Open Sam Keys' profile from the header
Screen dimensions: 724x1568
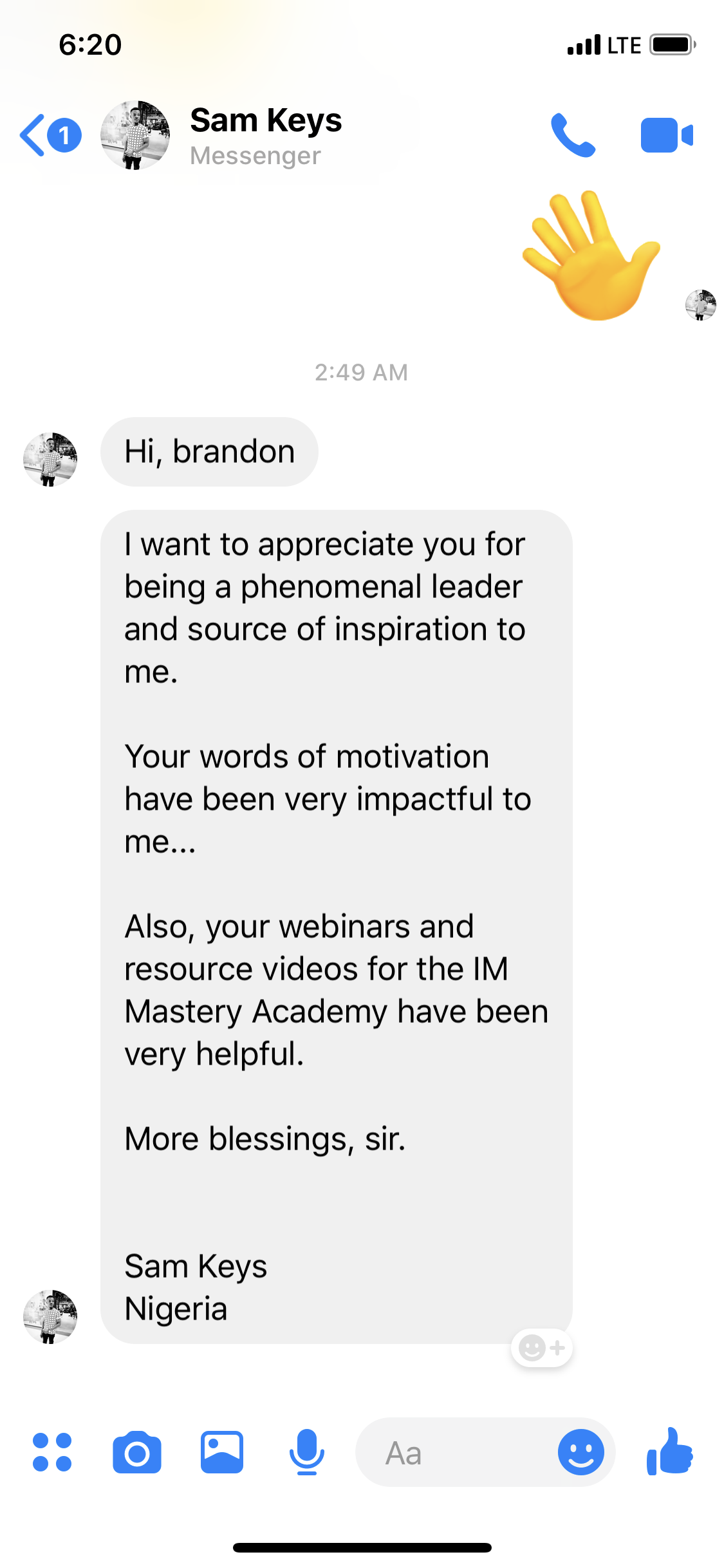pyautogui.click(x=265, y=135)
